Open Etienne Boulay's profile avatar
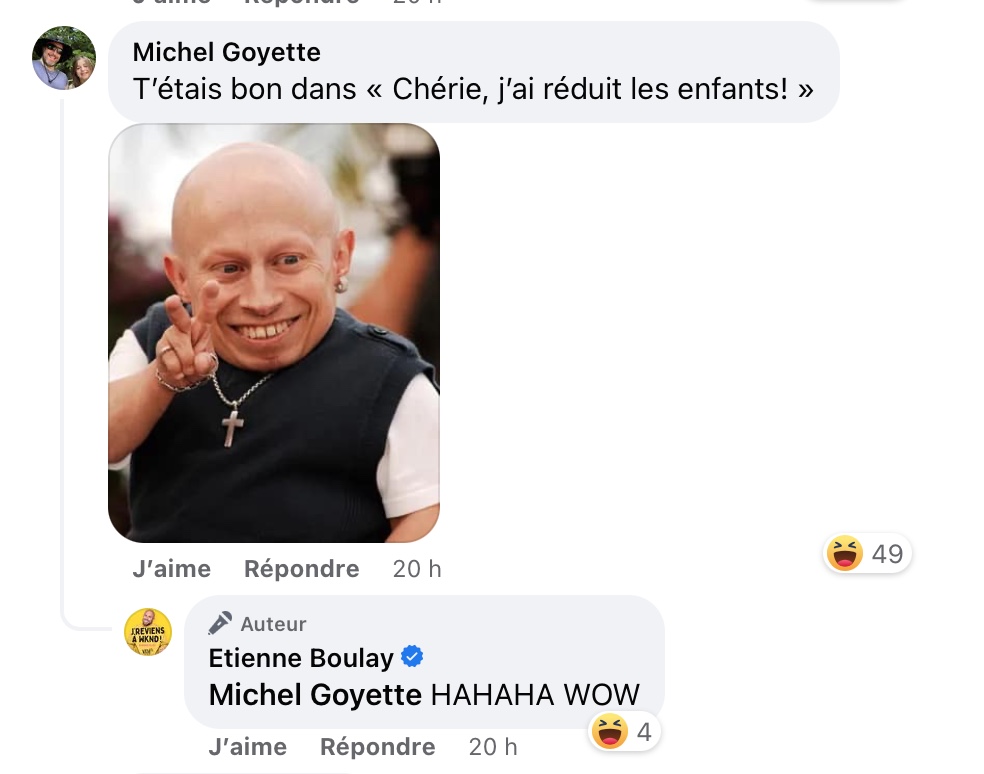Screen dimensions: 984x774 148,633
